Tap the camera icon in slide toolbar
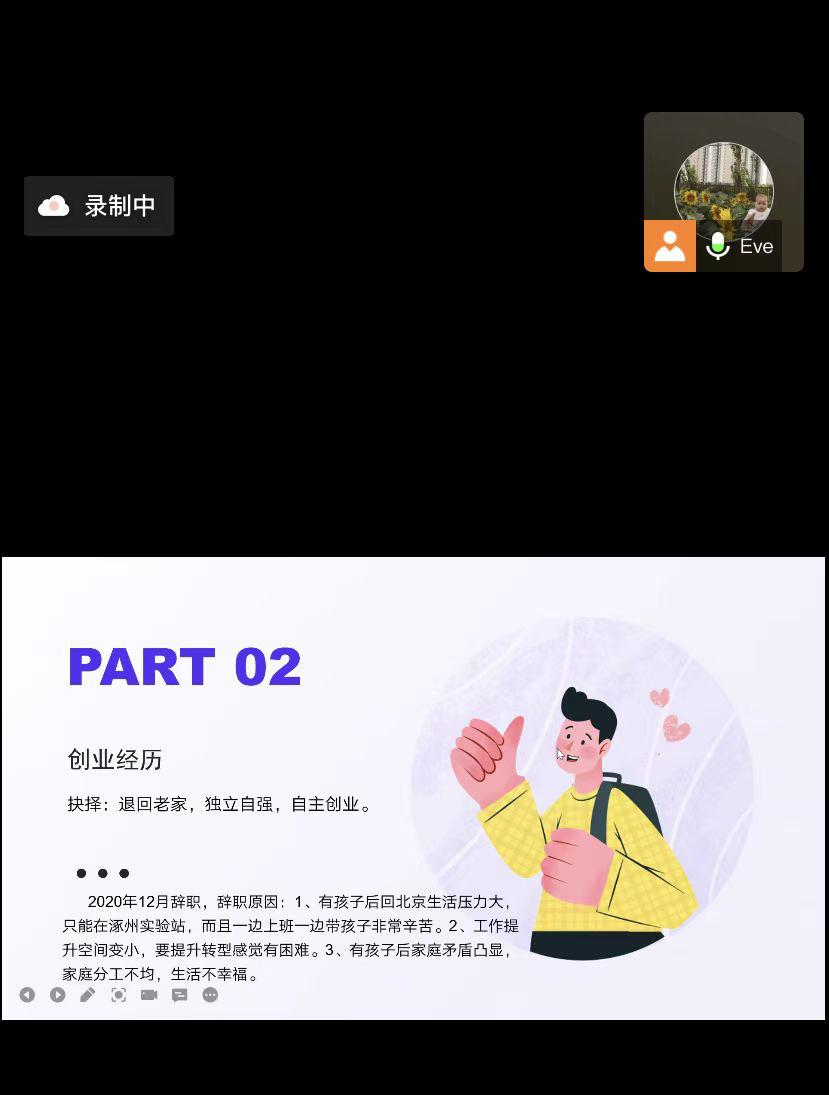The image size is (829, 1095). pyautogui.click(x=149, y=995)
